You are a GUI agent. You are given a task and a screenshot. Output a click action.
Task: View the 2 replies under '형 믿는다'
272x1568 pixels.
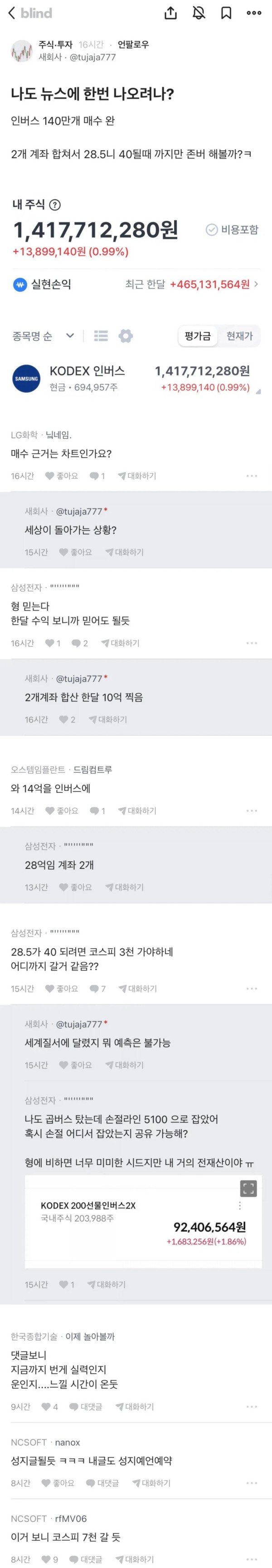click(80, 643)
